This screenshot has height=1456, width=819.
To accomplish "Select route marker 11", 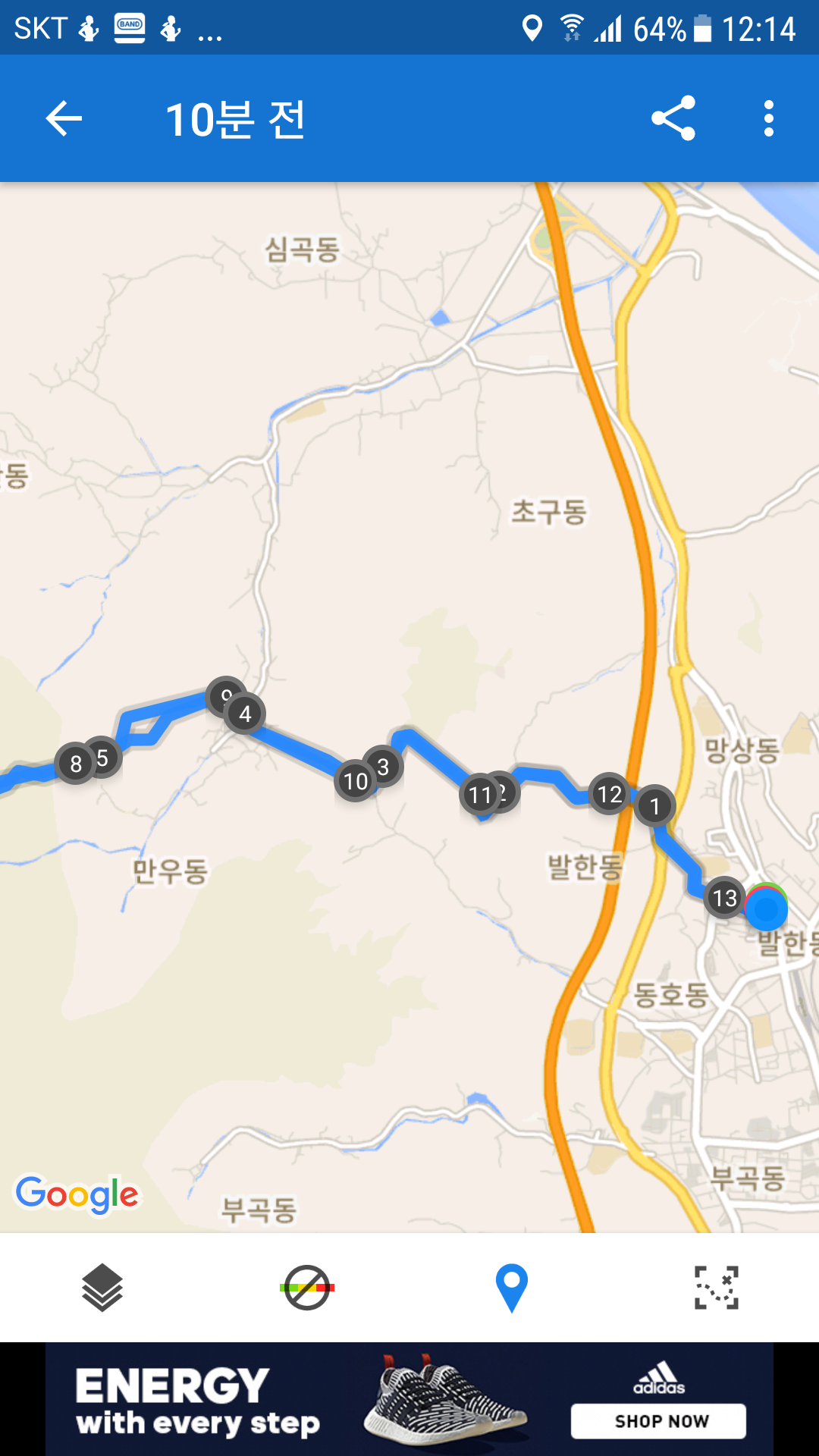I will pyautogui.click(x=478, y=795).
